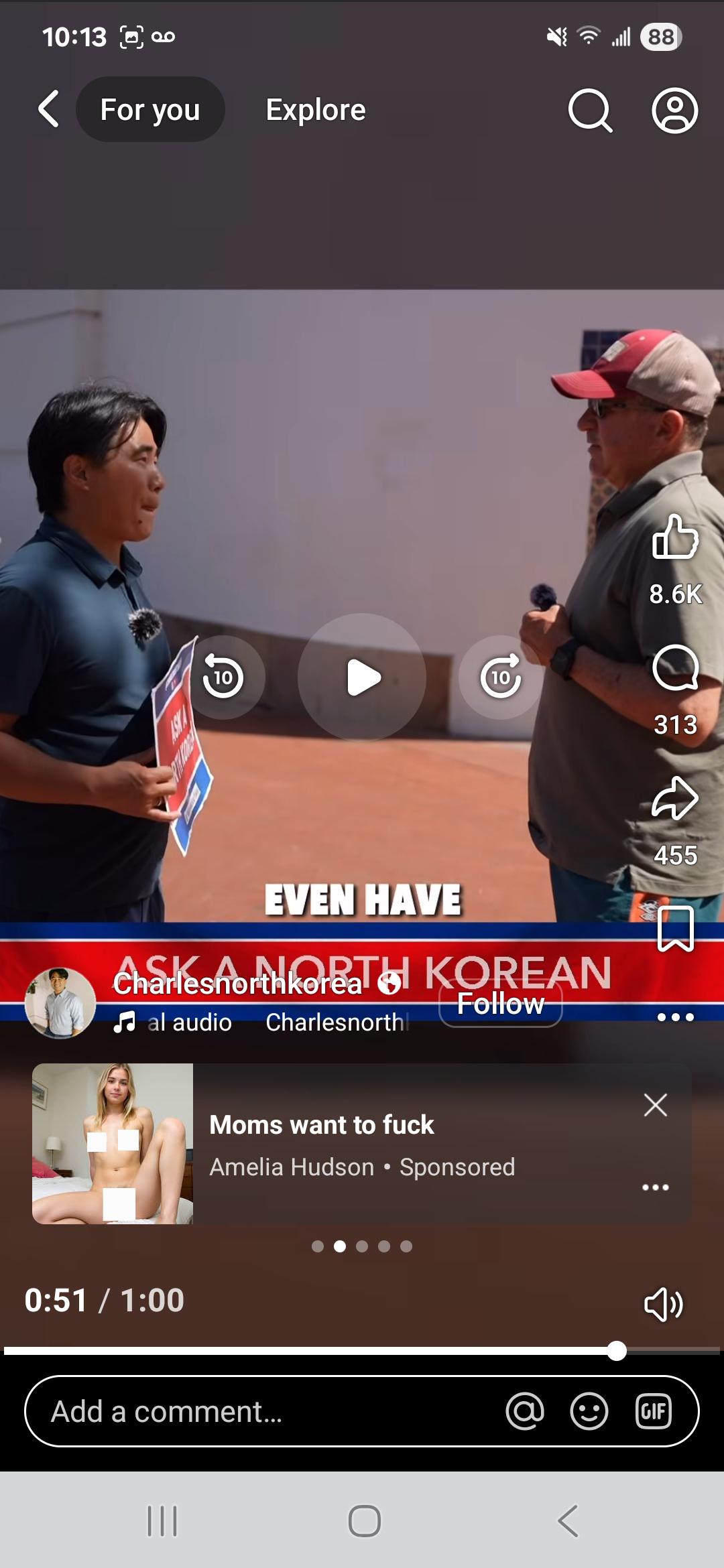This screenshot has height=1568, width=724.
Task: Follow Charlesnorthkorea
Action: (500, 1004)
